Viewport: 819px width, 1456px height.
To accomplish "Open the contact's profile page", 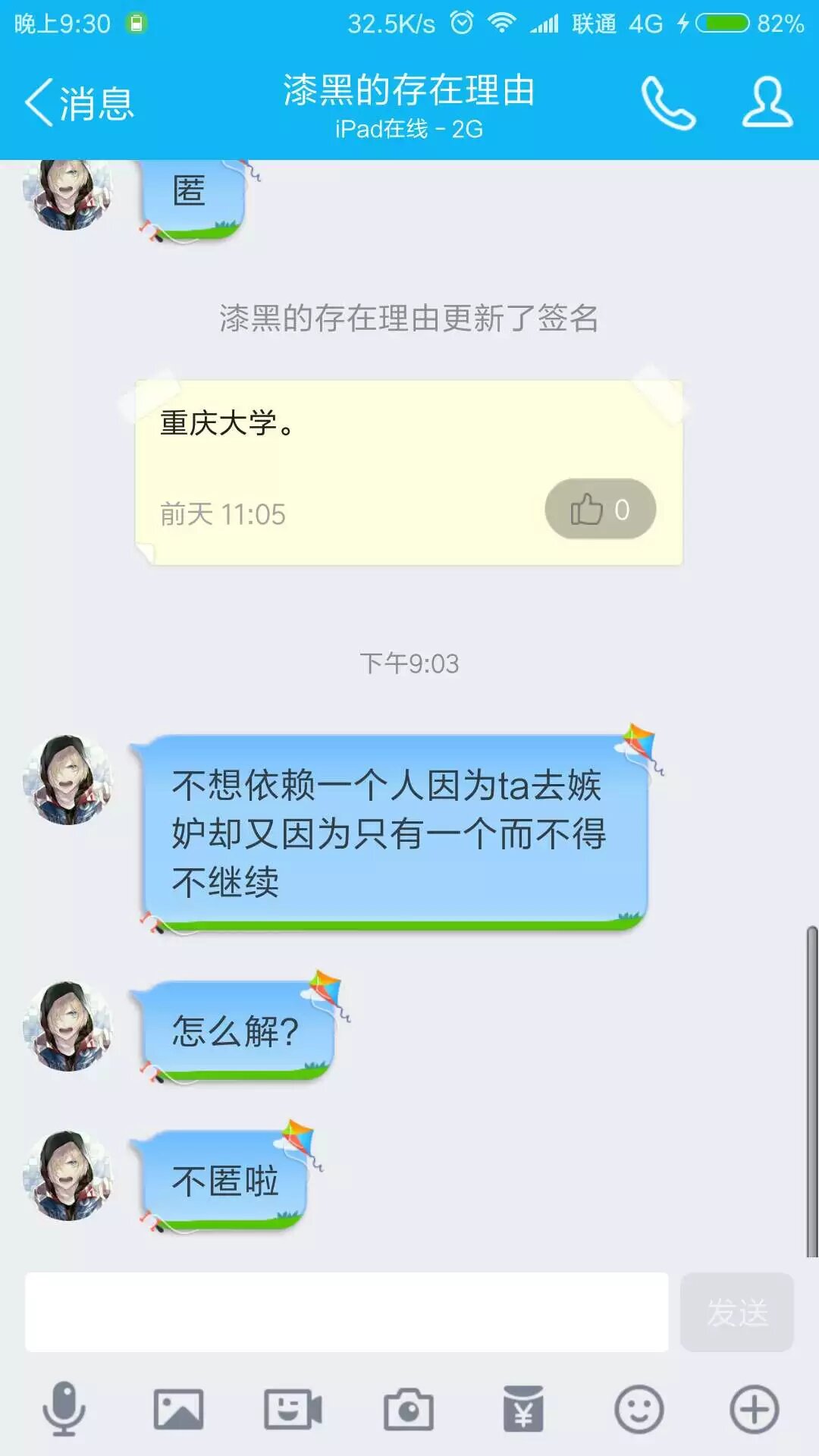I will 767,103.
